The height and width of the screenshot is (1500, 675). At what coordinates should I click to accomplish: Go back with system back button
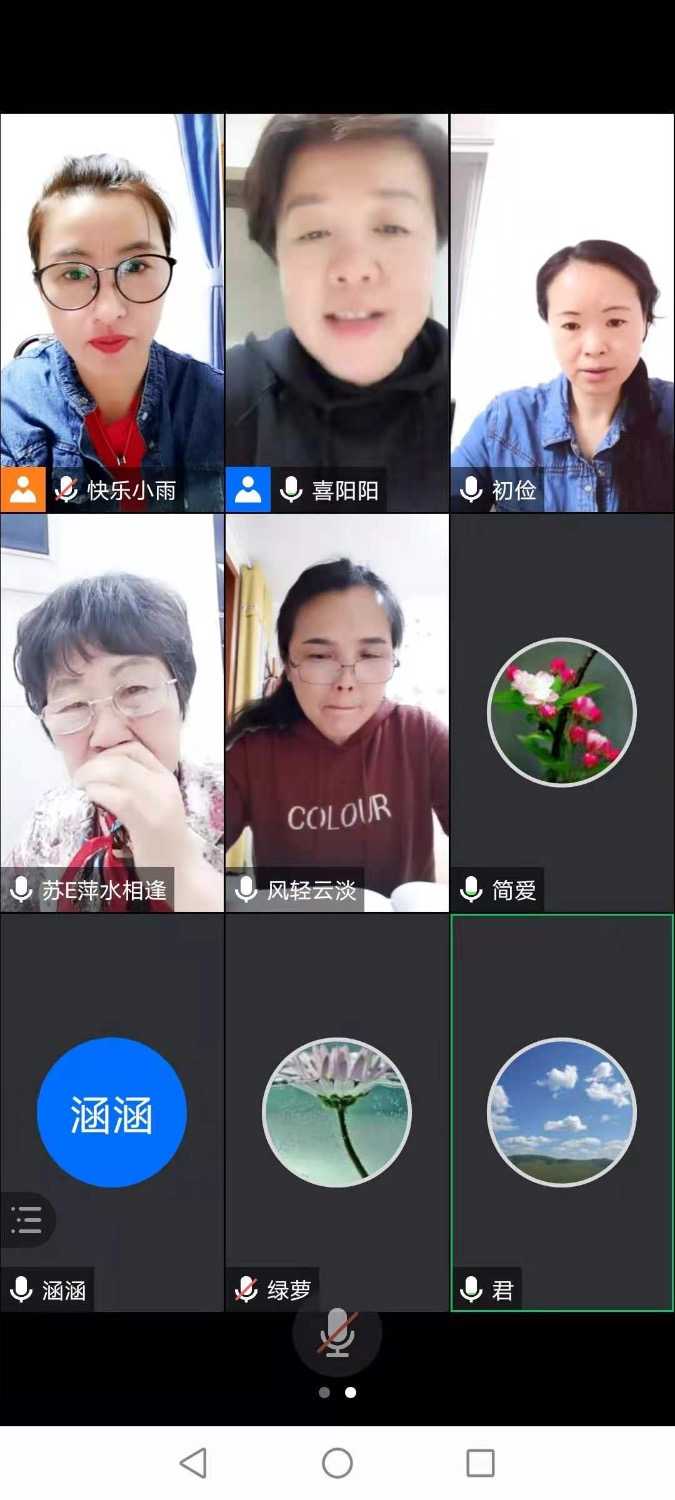click(x=193, y=1463)
